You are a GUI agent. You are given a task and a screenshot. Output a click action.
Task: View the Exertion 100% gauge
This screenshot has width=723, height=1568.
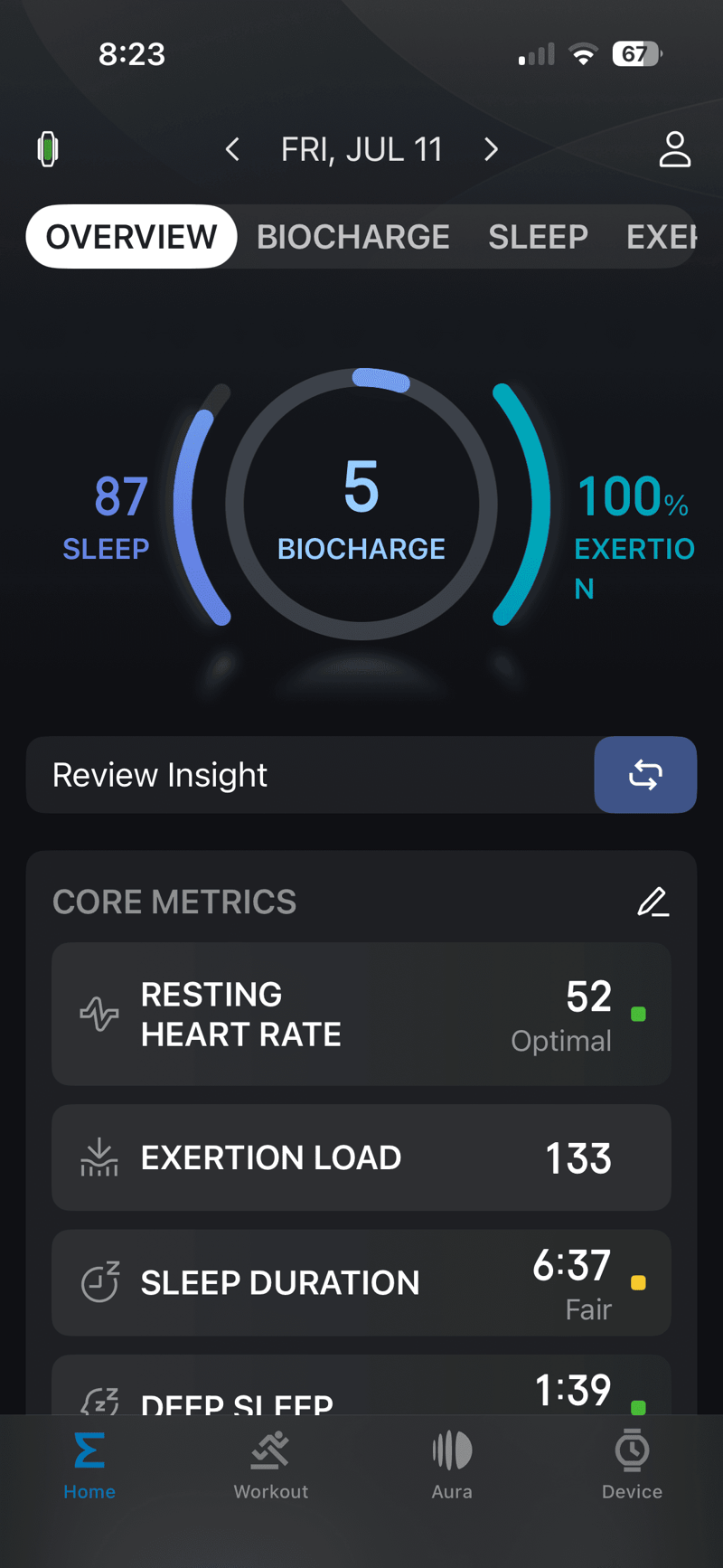pos(631,515)
